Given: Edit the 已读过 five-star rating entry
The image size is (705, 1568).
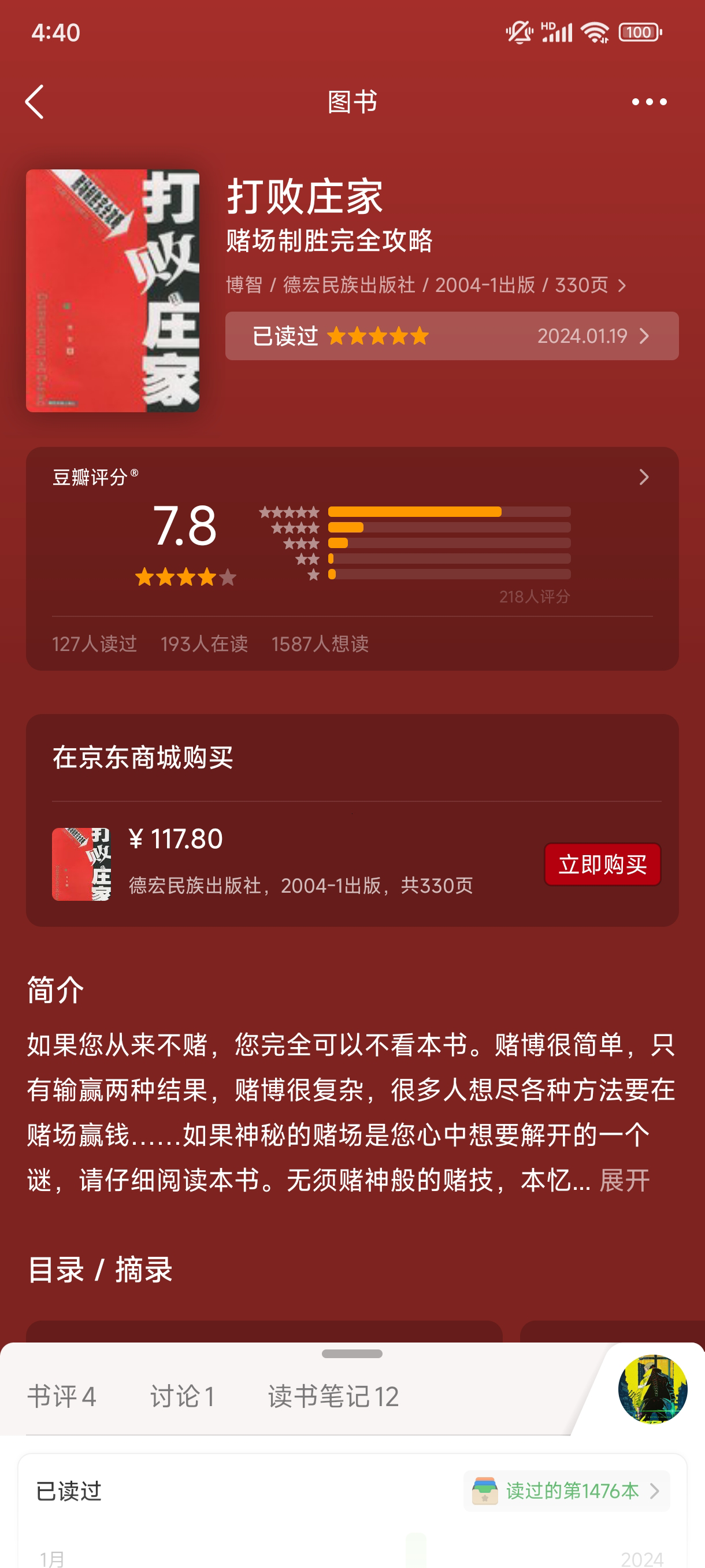Looking at the screenshot, I should [451, 336].
